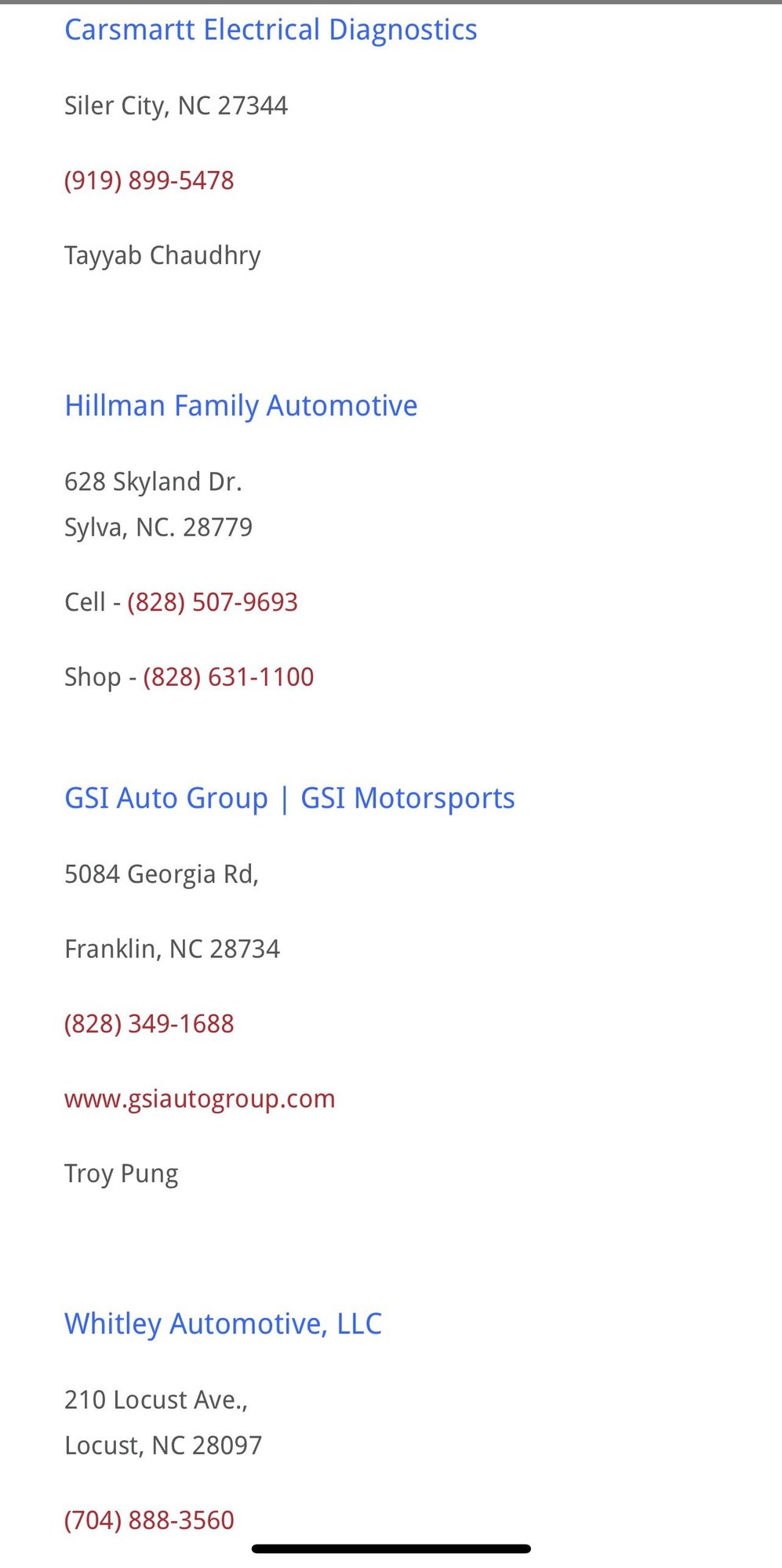Open GSI Auto Group | GSI Motorsports link
Screen dimensions: 782x1568
tap(289, 798)
